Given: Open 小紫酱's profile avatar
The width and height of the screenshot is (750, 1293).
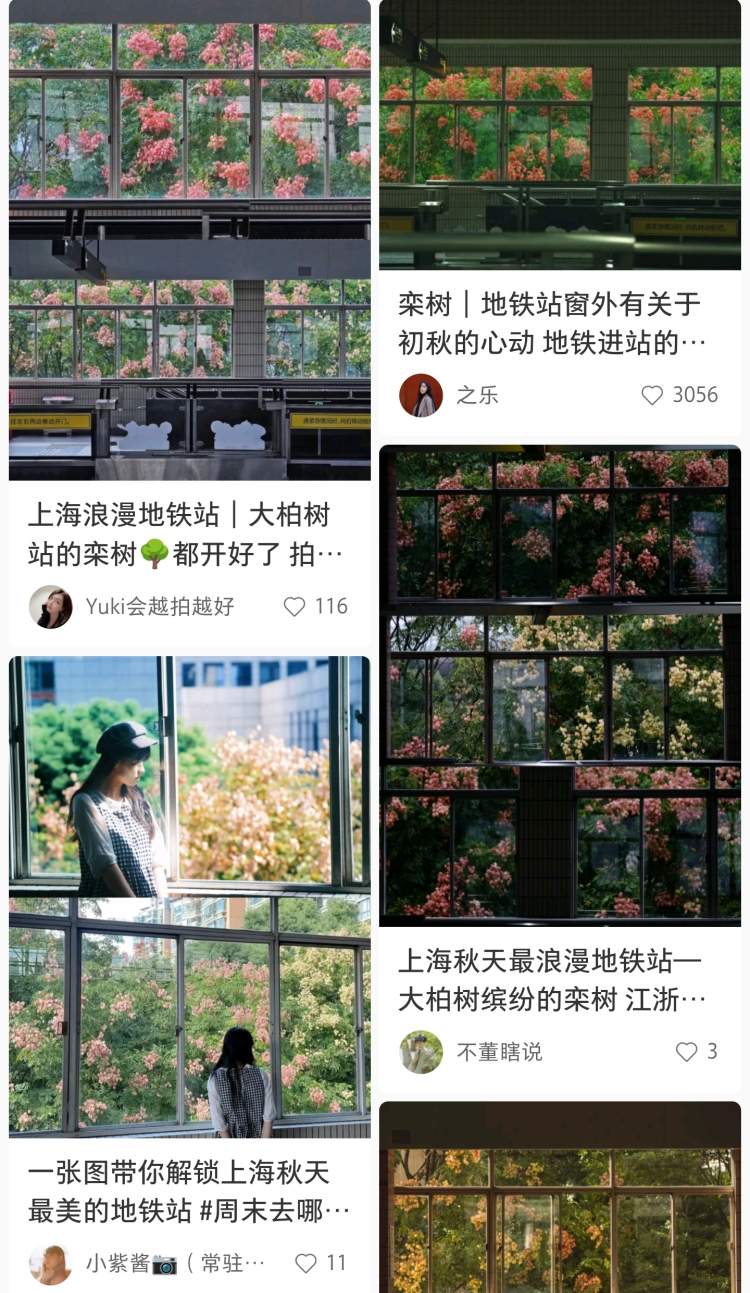Looking at the screenshot, I should pyautogui.click(x=50, y=1263).
